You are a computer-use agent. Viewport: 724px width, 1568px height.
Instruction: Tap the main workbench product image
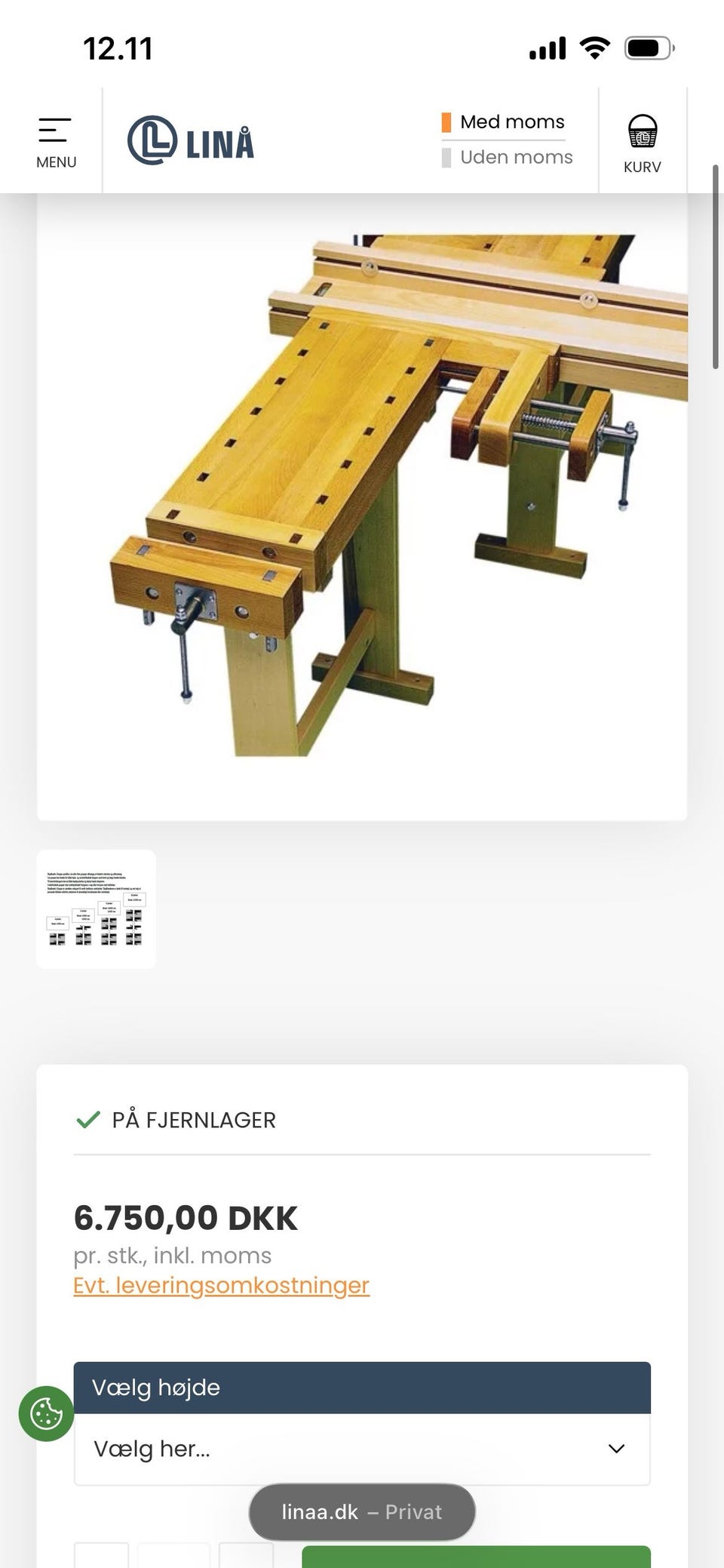click(x=362, y=506)
